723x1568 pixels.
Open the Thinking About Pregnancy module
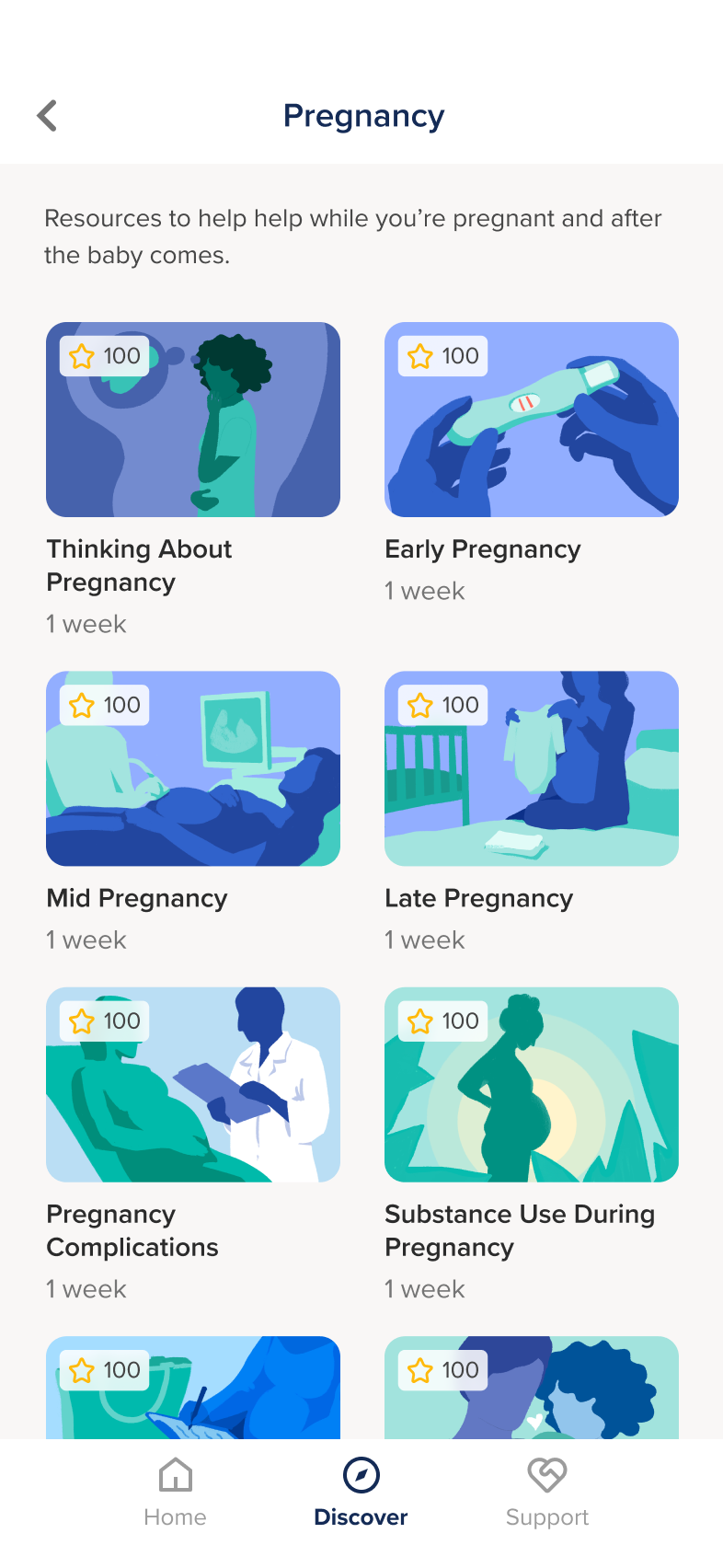point(193,420)
